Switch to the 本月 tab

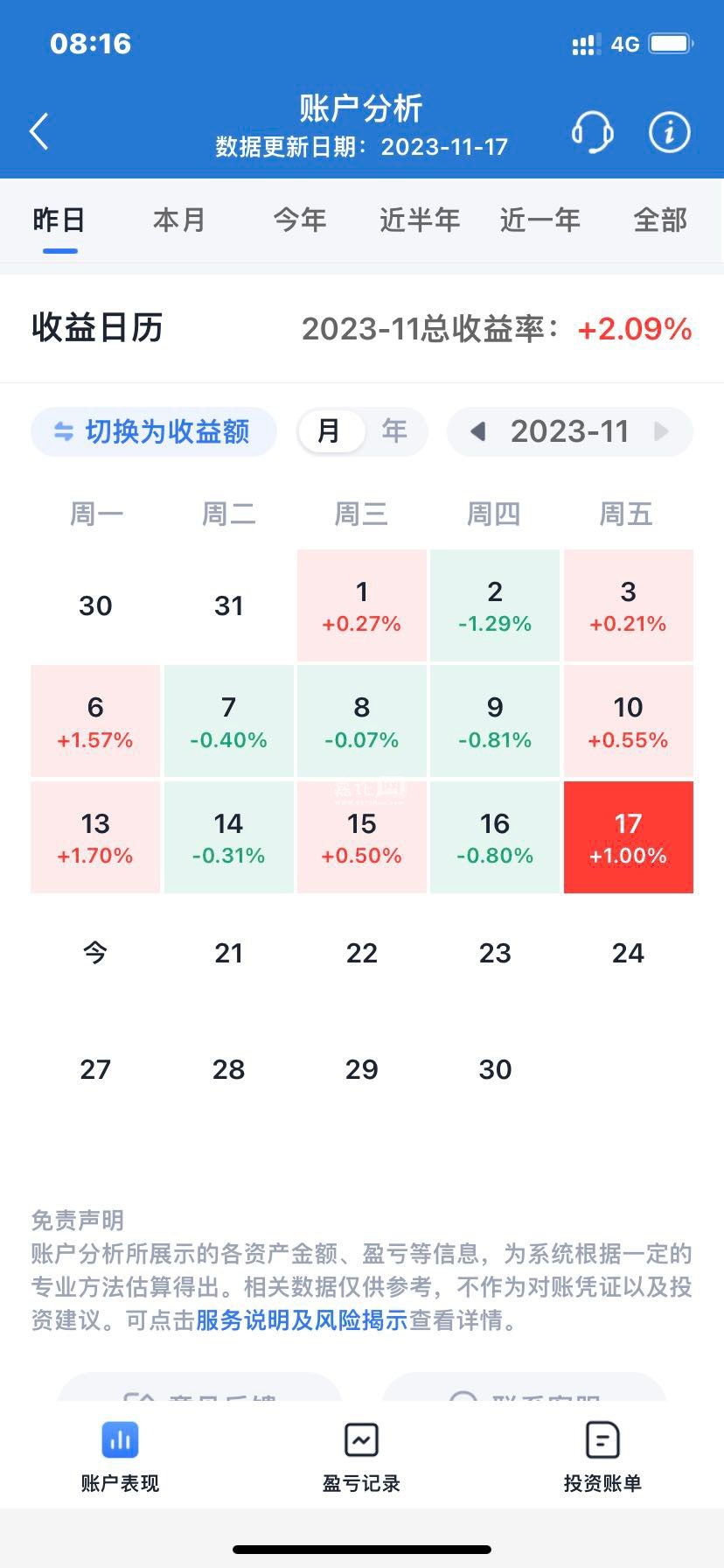(179, 220)
